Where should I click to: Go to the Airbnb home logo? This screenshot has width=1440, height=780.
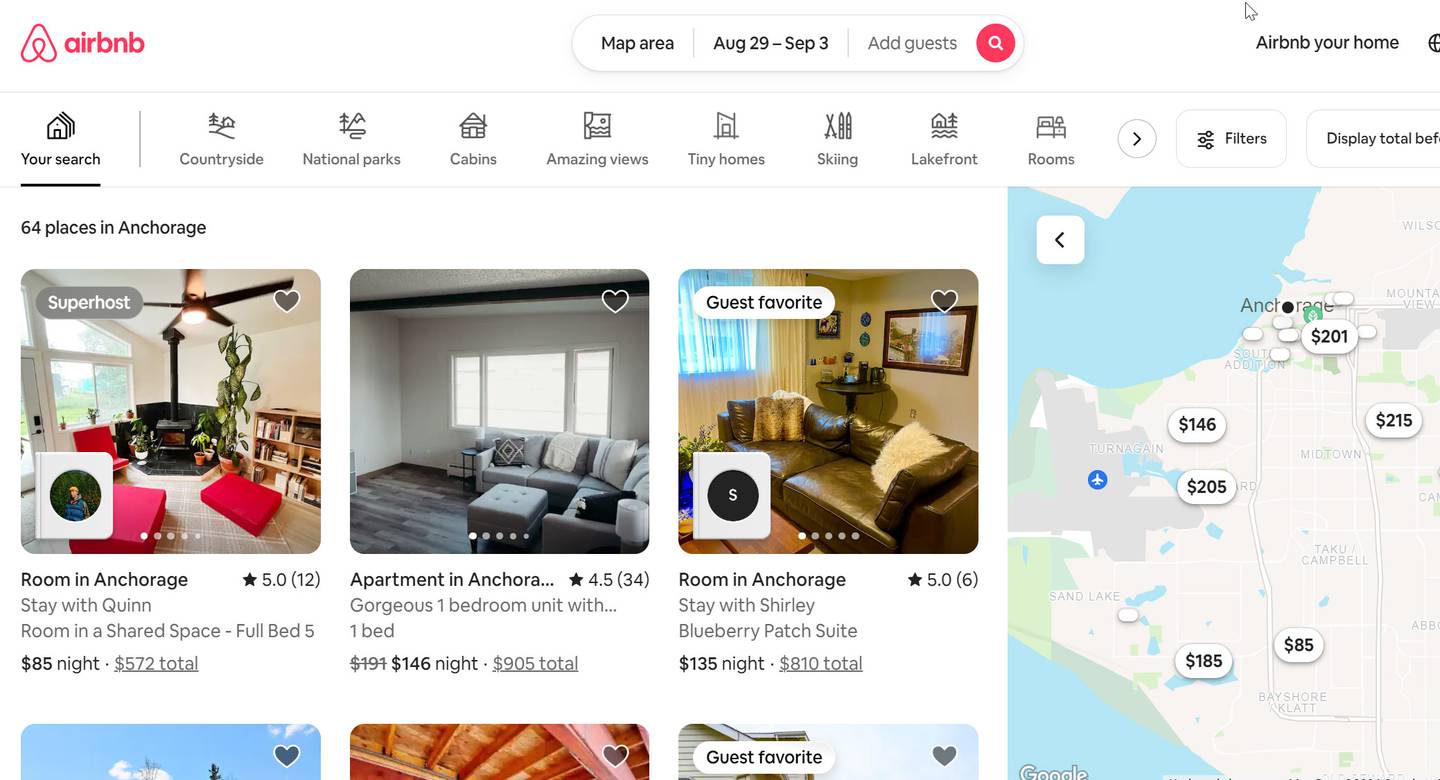point(83,43)
